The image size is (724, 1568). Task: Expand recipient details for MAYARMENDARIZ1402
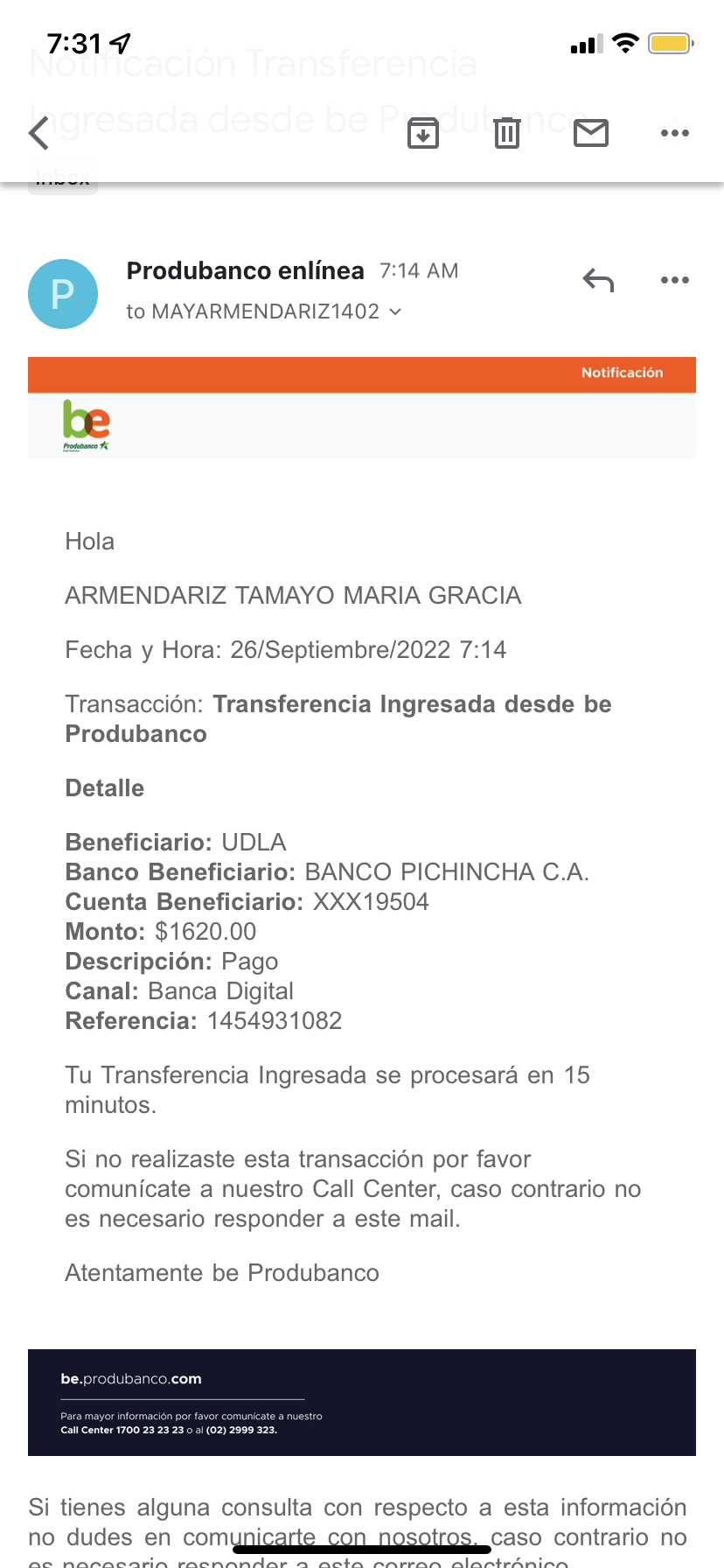point(395,311)
